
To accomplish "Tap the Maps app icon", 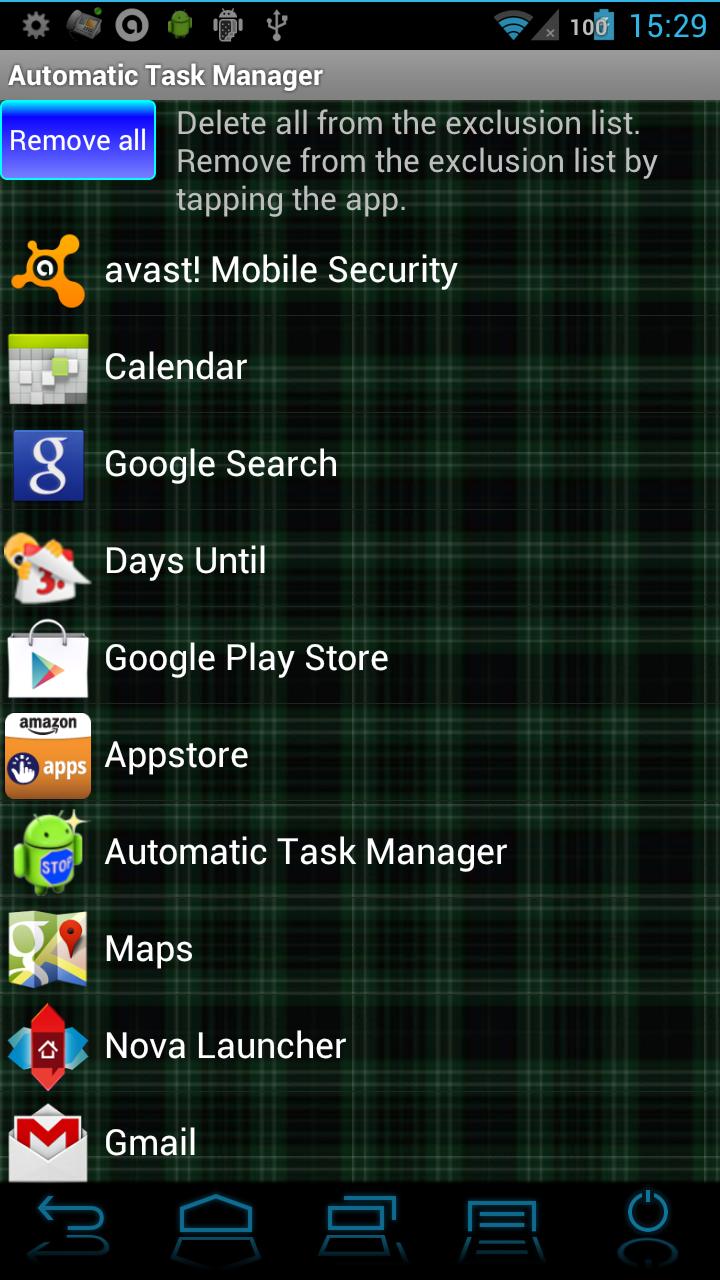I will click(47, 949).
